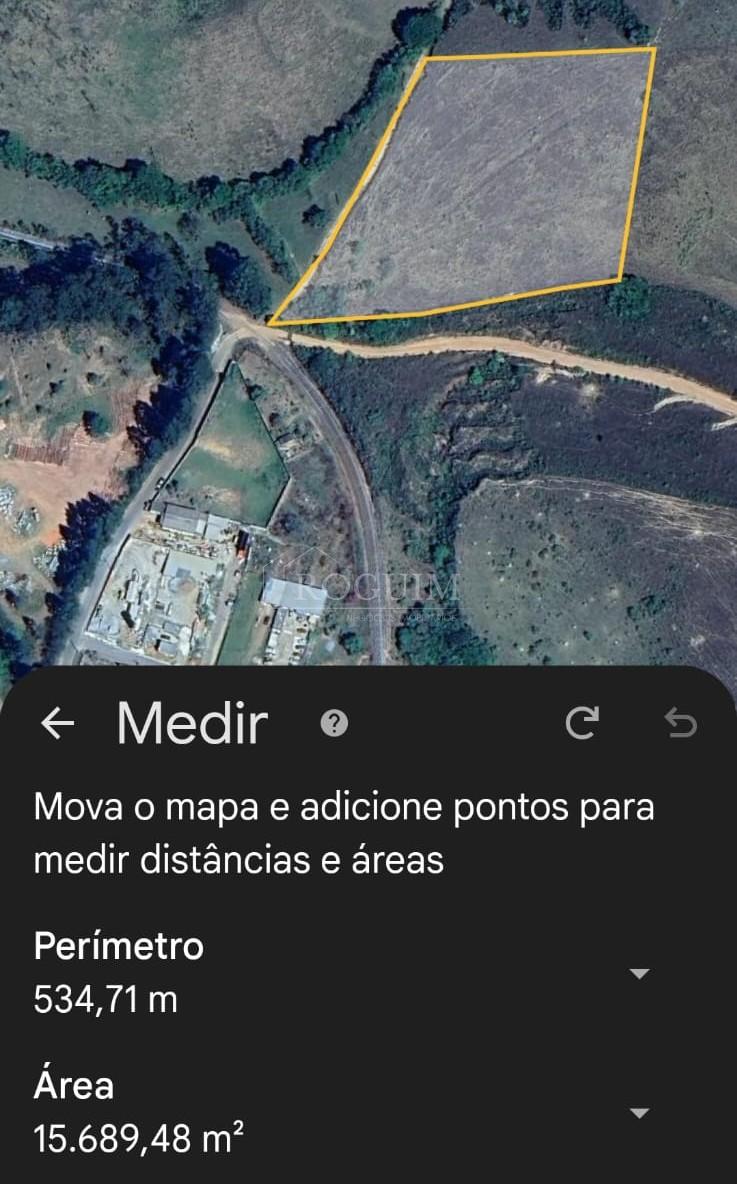This screenshot has width=737, height=1184.
Task: Open the Perímetro unit dropdown
Action: click(x=640, y=973)
